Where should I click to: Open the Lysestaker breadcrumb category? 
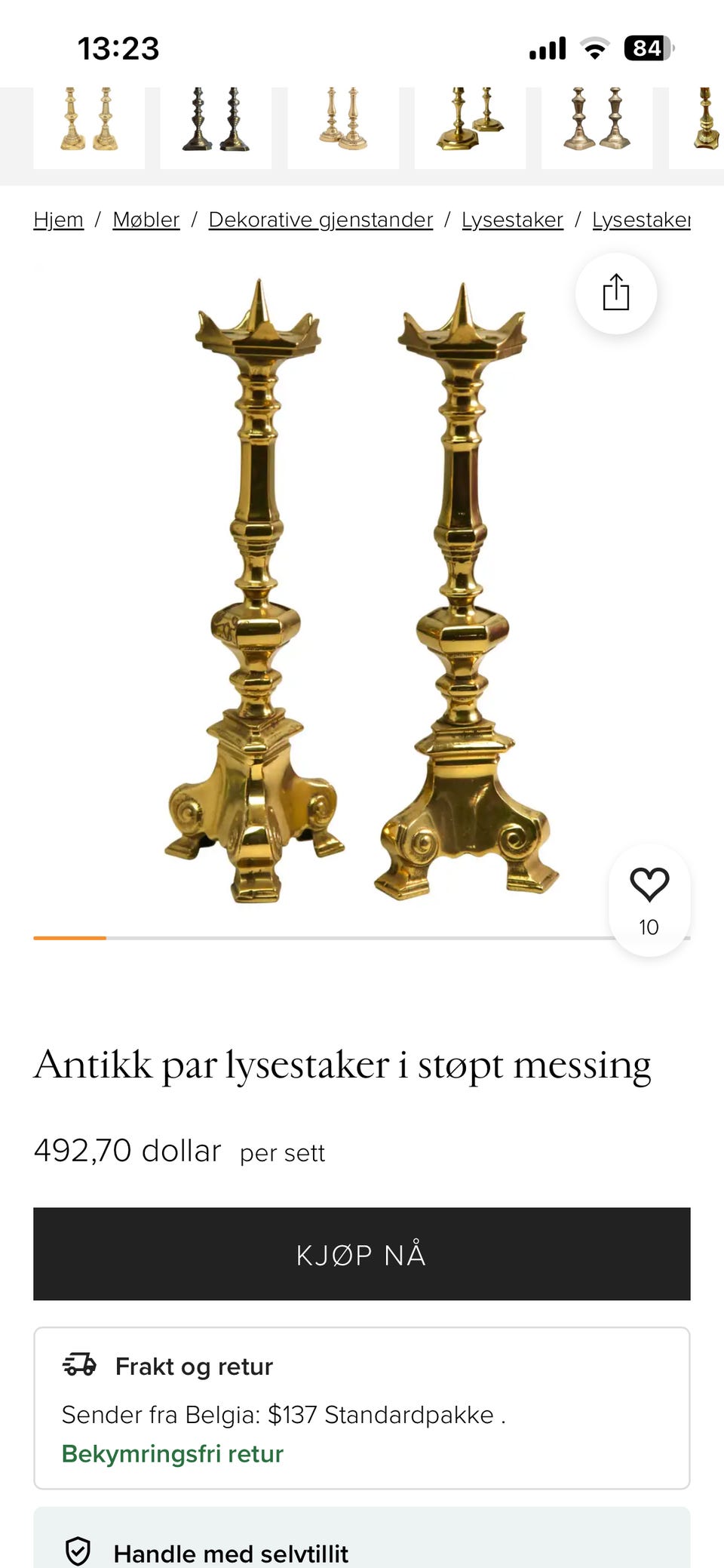pos(512,220)
